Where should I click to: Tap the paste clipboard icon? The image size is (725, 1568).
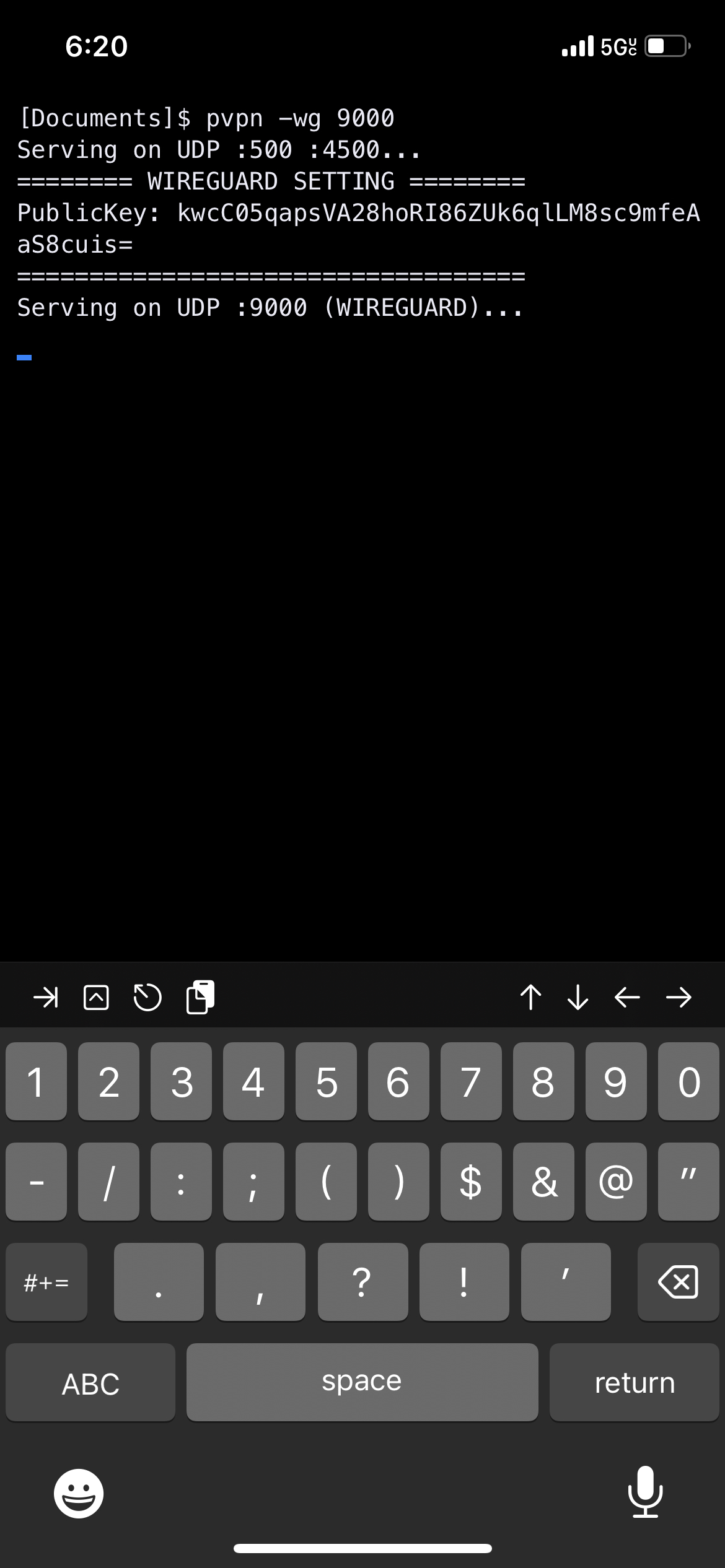[200, 997]
